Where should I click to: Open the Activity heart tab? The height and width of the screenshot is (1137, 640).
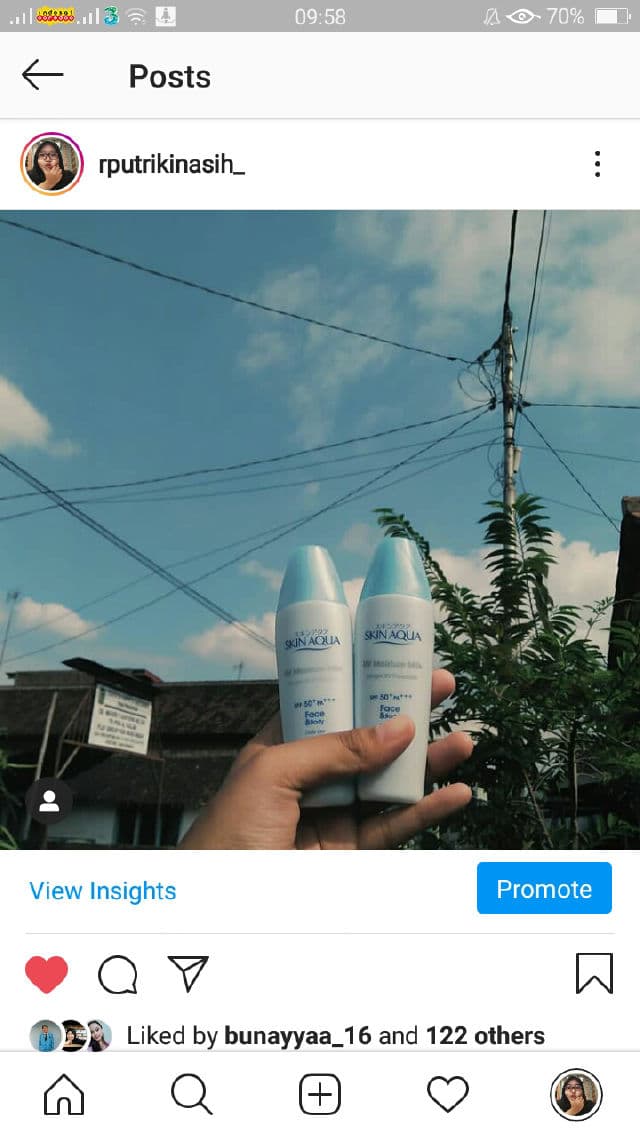click(448, 1095)
